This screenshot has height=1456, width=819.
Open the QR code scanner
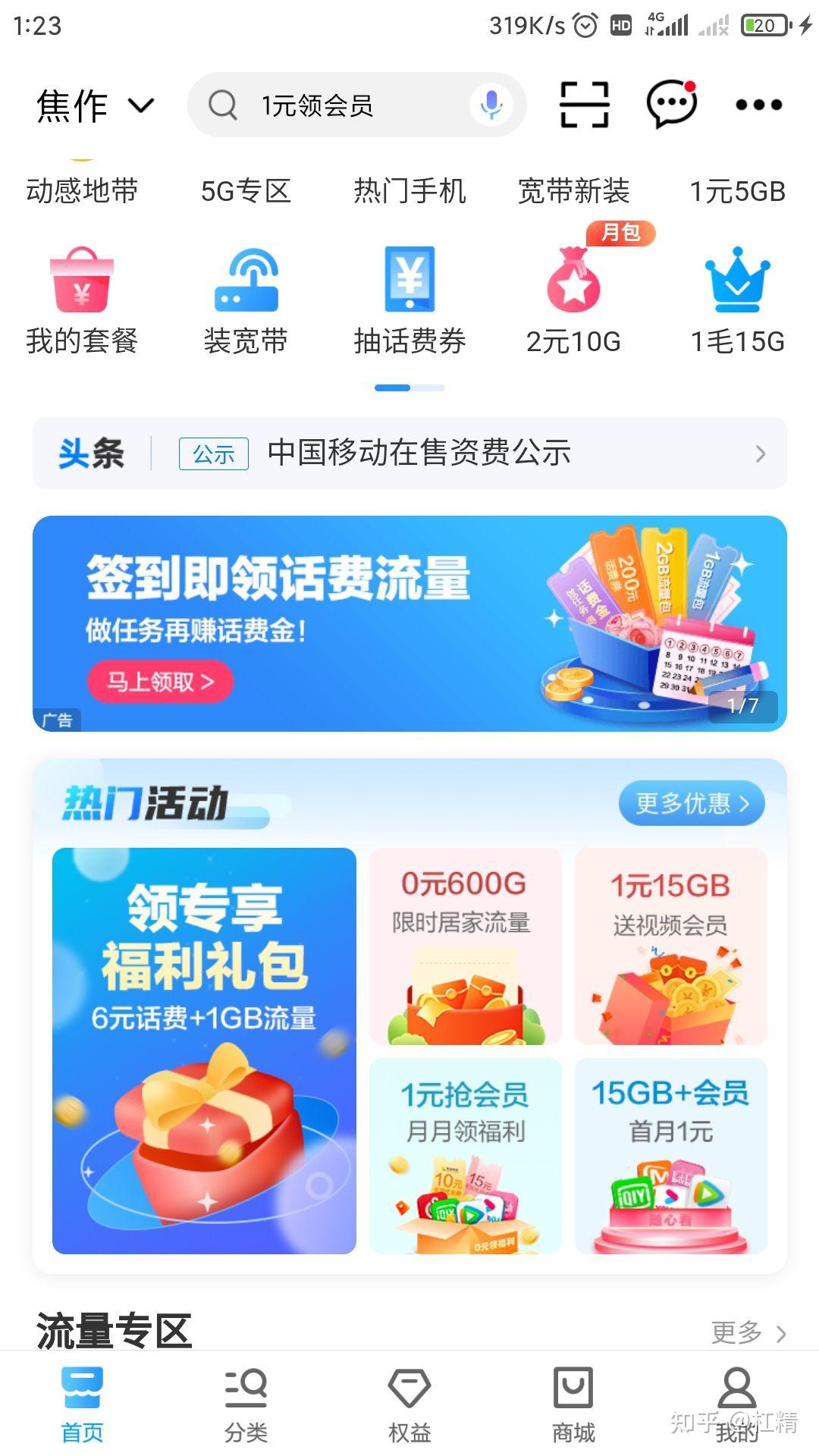pos(584,105)
